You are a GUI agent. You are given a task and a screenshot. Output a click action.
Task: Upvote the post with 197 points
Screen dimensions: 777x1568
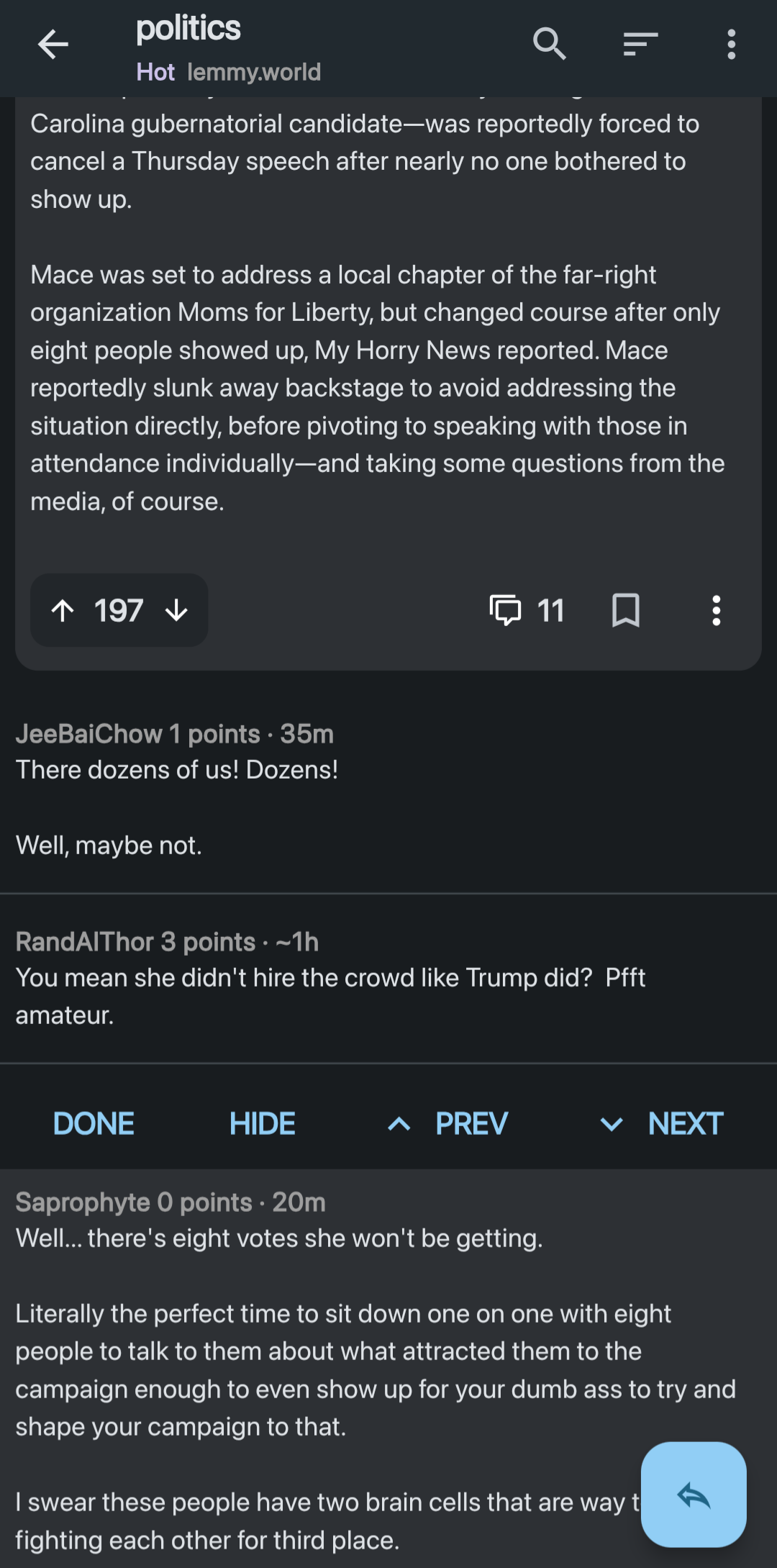coord(63,611)
